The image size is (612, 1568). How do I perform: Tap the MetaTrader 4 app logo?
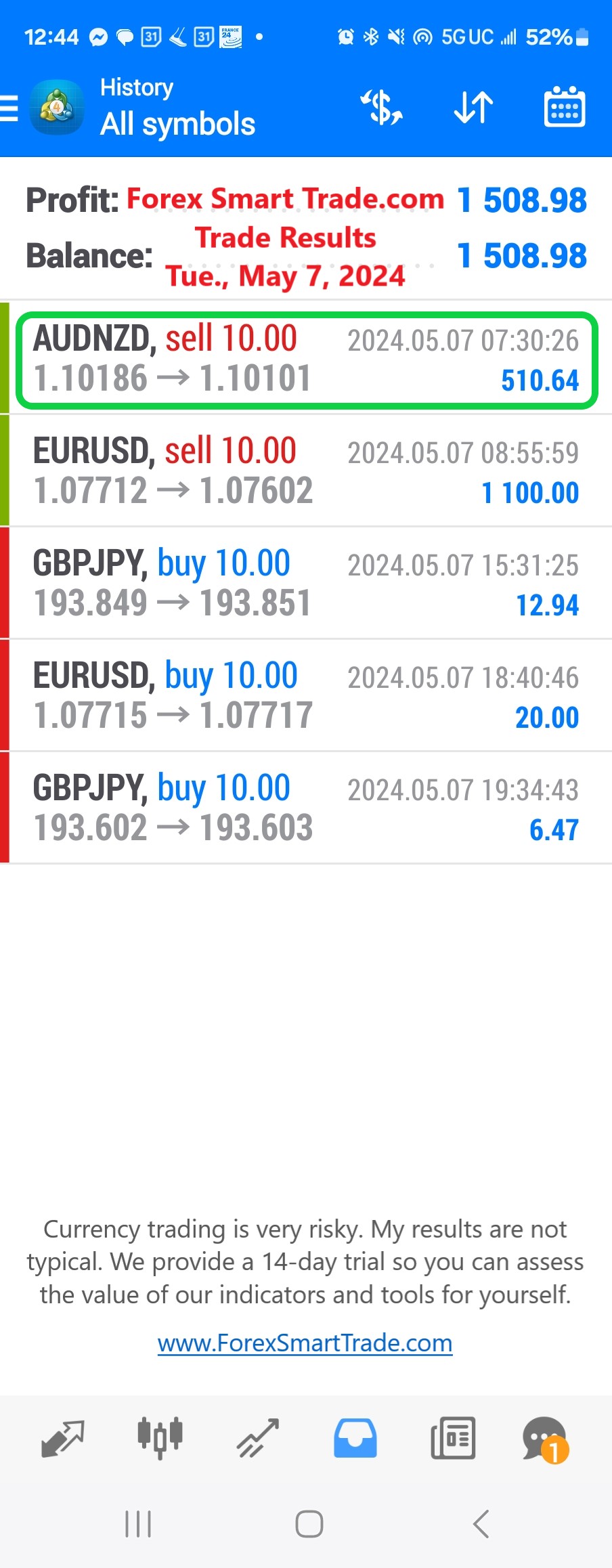pos(57,107)
